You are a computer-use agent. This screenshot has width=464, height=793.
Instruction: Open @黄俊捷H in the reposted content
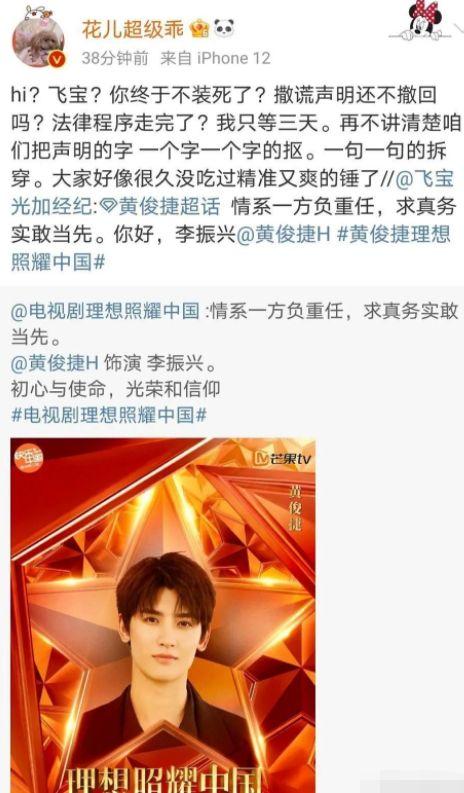coord(55,363)
